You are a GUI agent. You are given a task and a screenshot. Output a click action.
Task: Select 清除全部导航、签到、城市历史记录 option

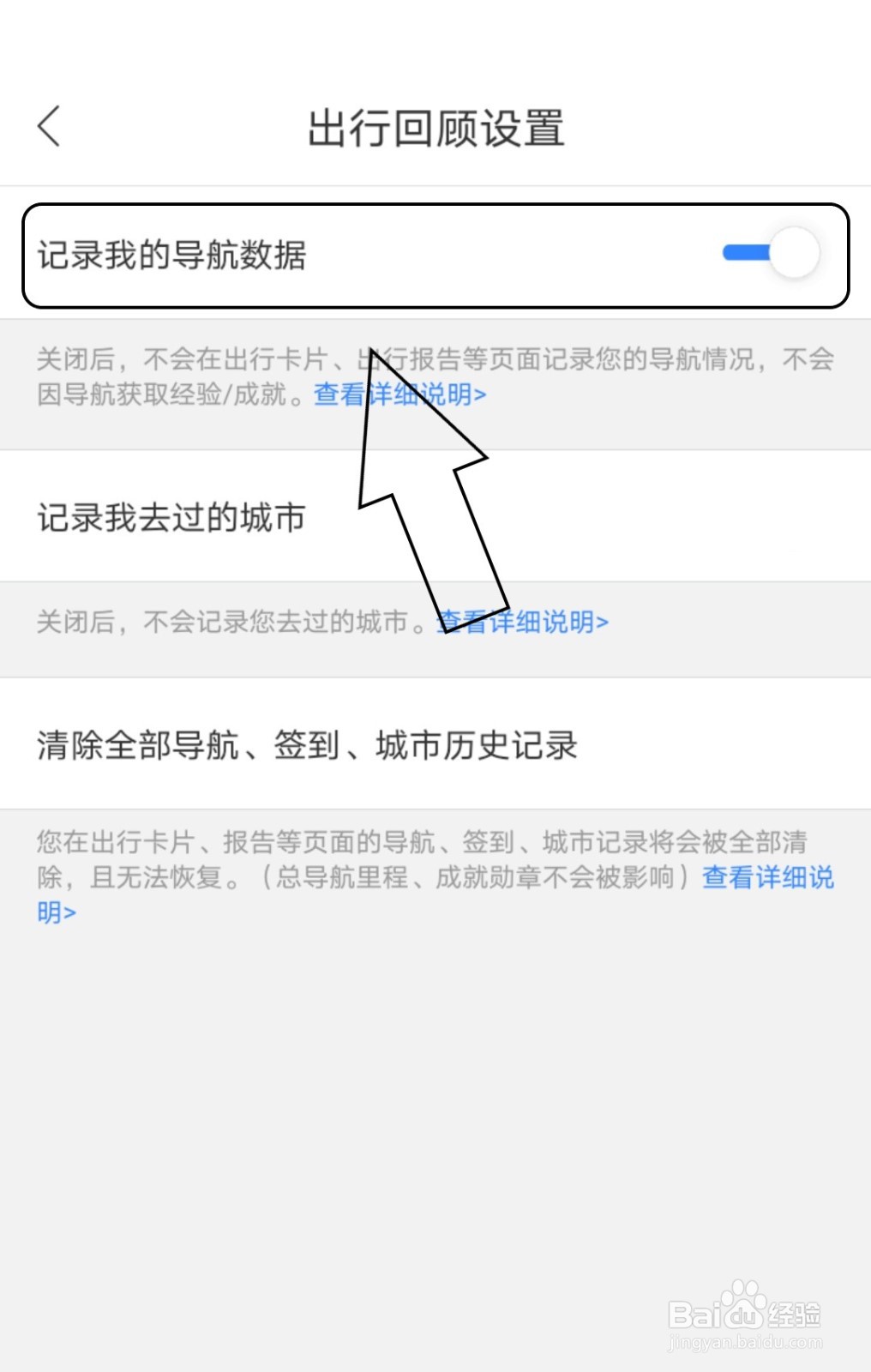[x=309, y=745]
